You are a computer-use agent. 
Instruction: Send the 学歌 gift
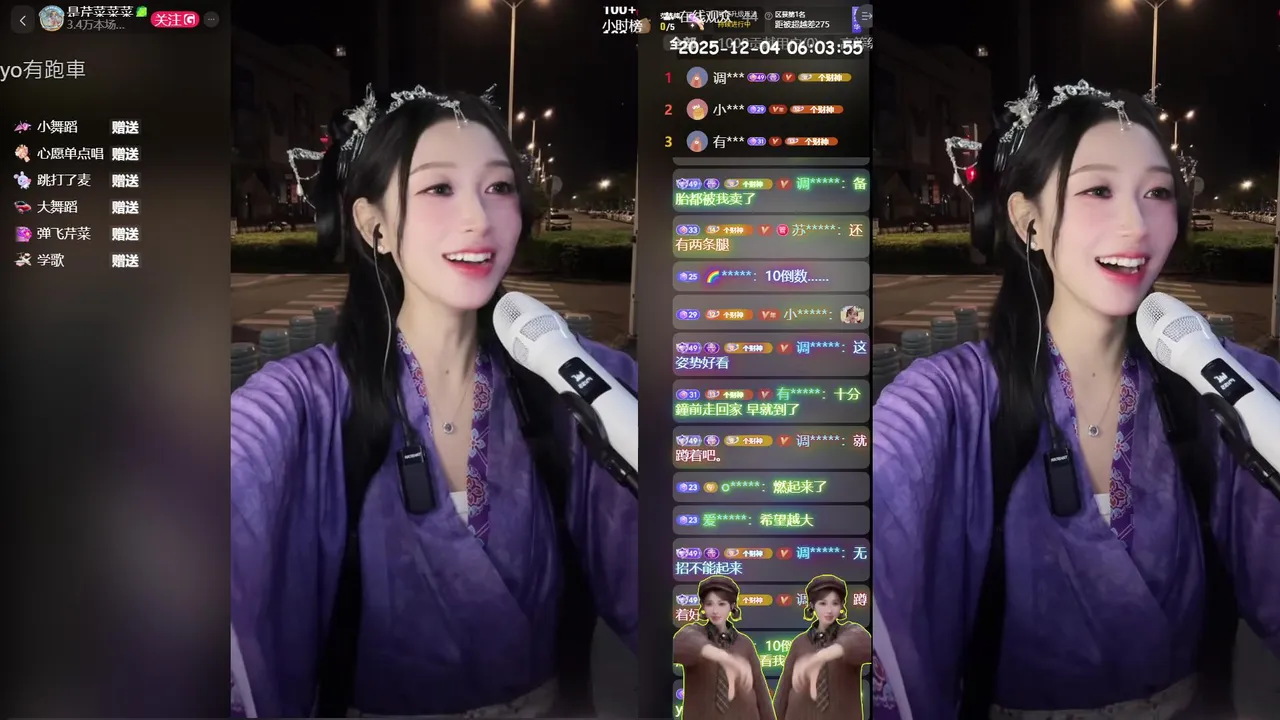[x=125, y=261]
